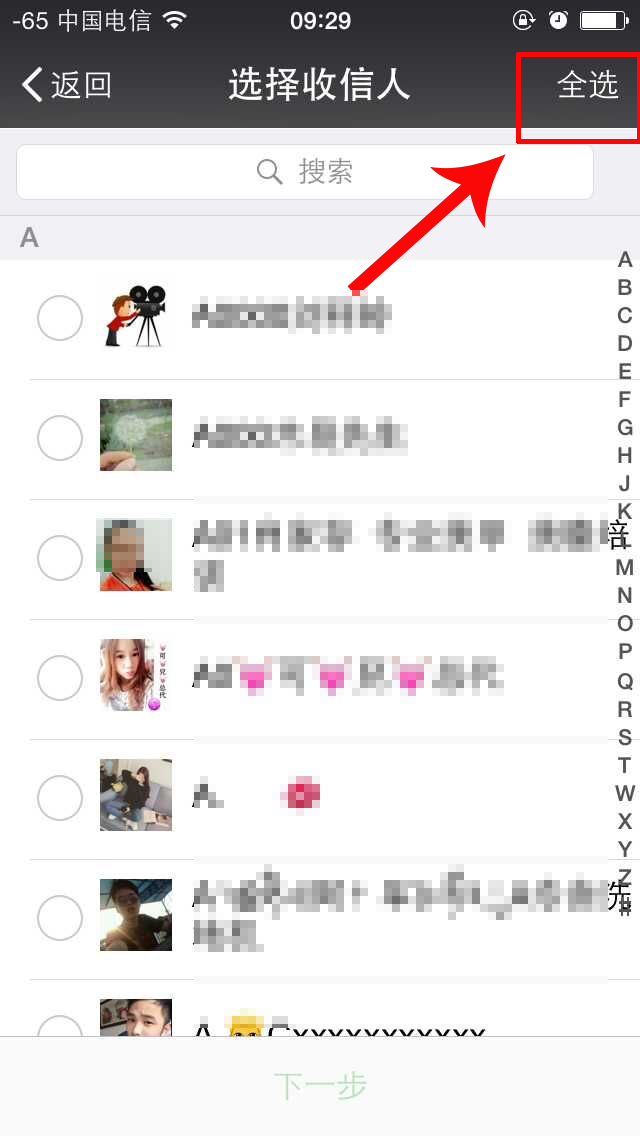Jump to letter B in the index

[x=625, y=288]
